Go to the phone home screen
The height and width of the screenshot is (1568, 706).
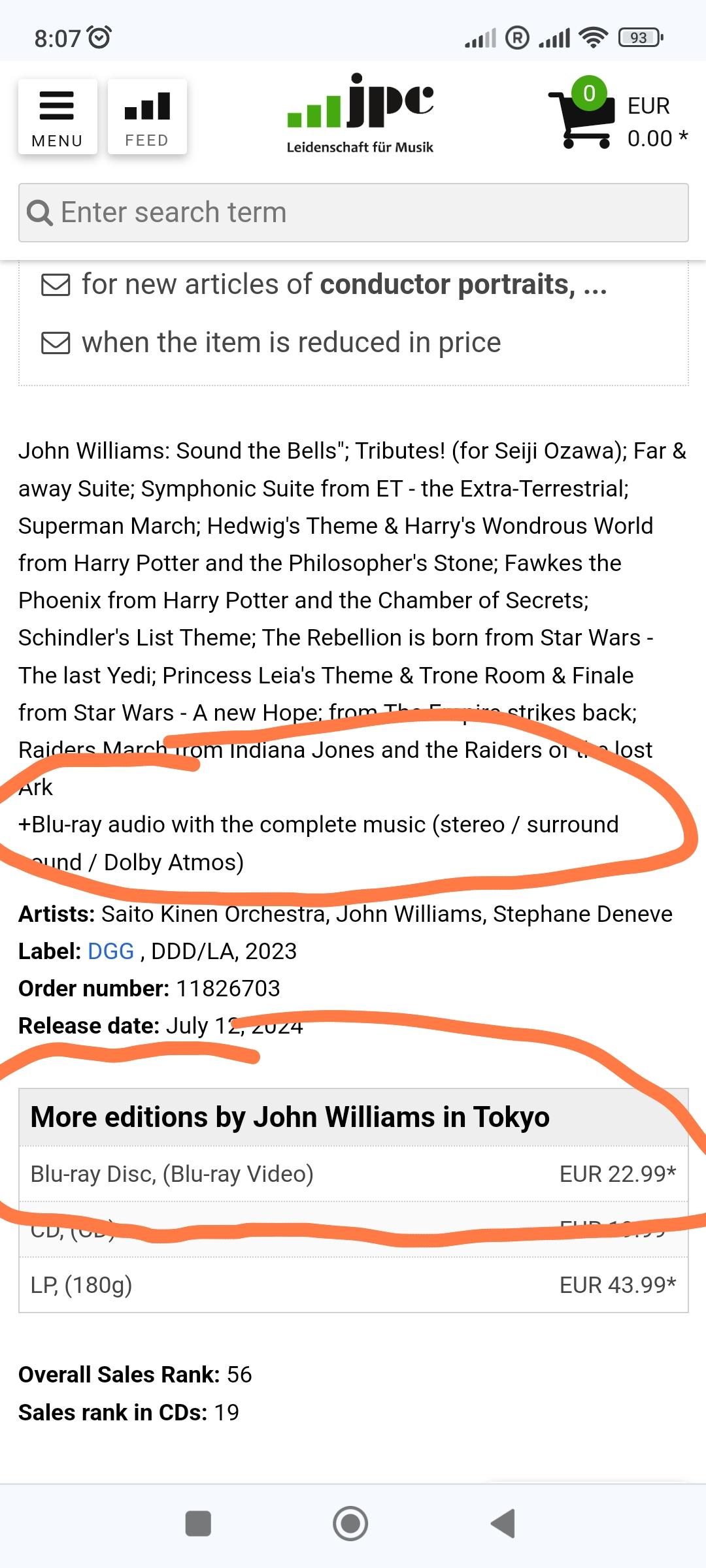pos(350,1524)
